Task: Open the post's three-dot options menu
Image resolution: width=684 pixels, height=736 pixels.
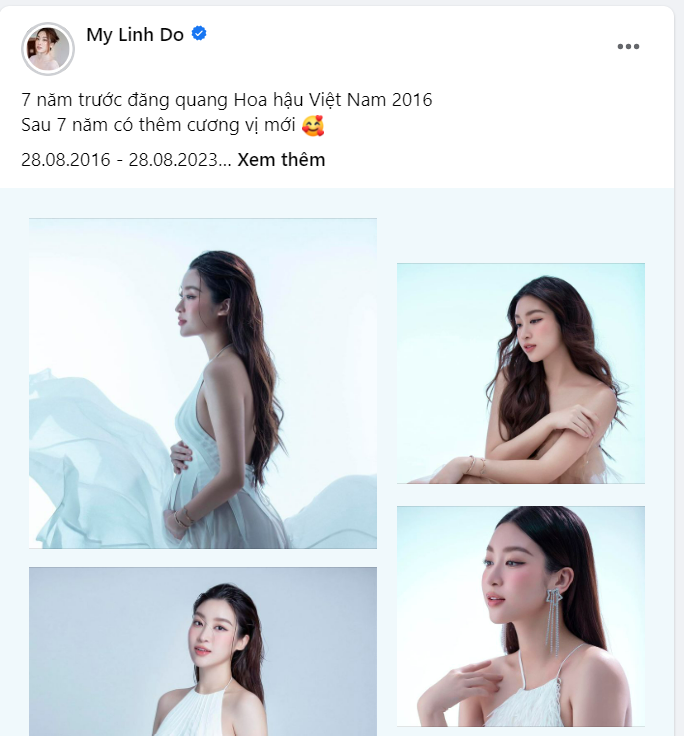Action: tap(628, 47)
